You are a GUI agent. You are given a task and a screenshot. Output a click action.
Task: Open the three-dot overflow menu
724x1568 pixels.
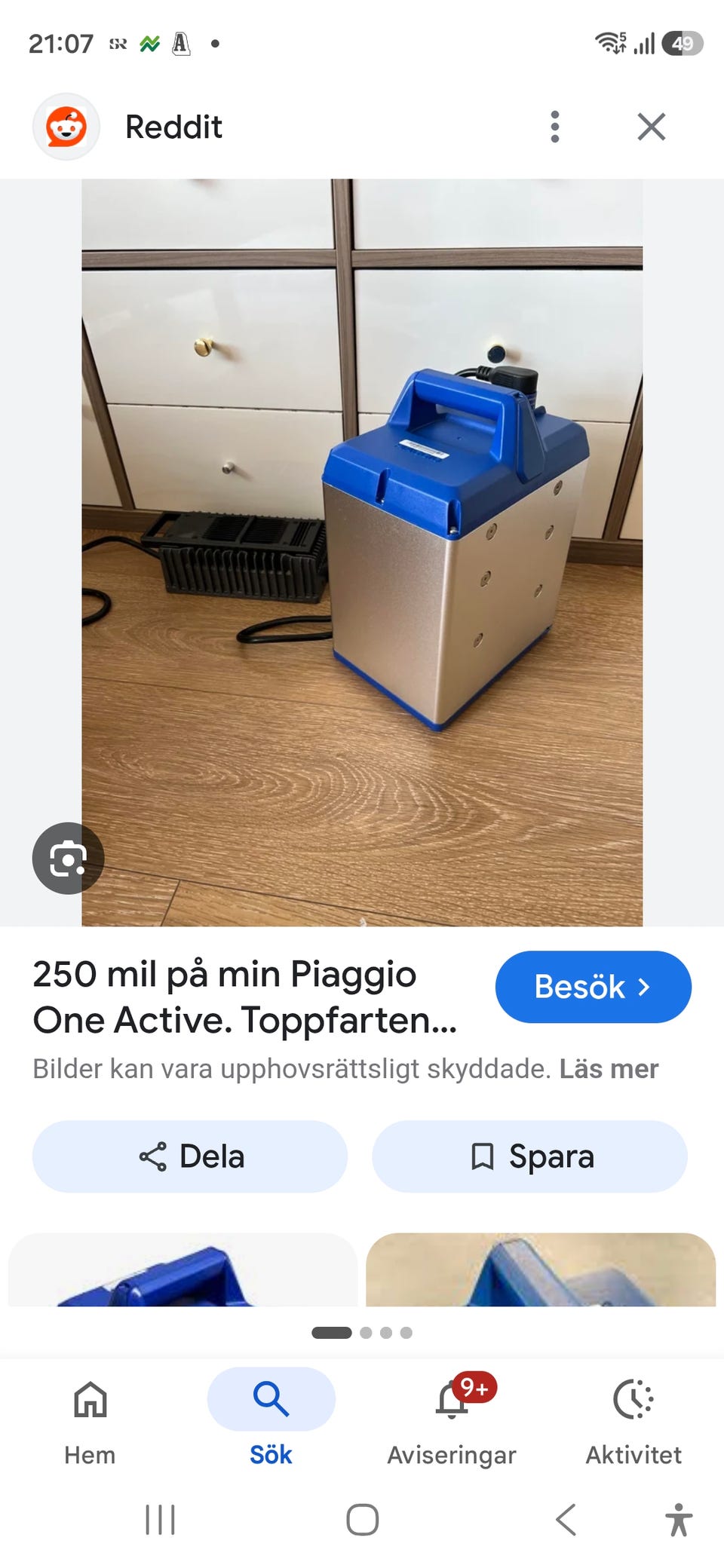(555, 126)
